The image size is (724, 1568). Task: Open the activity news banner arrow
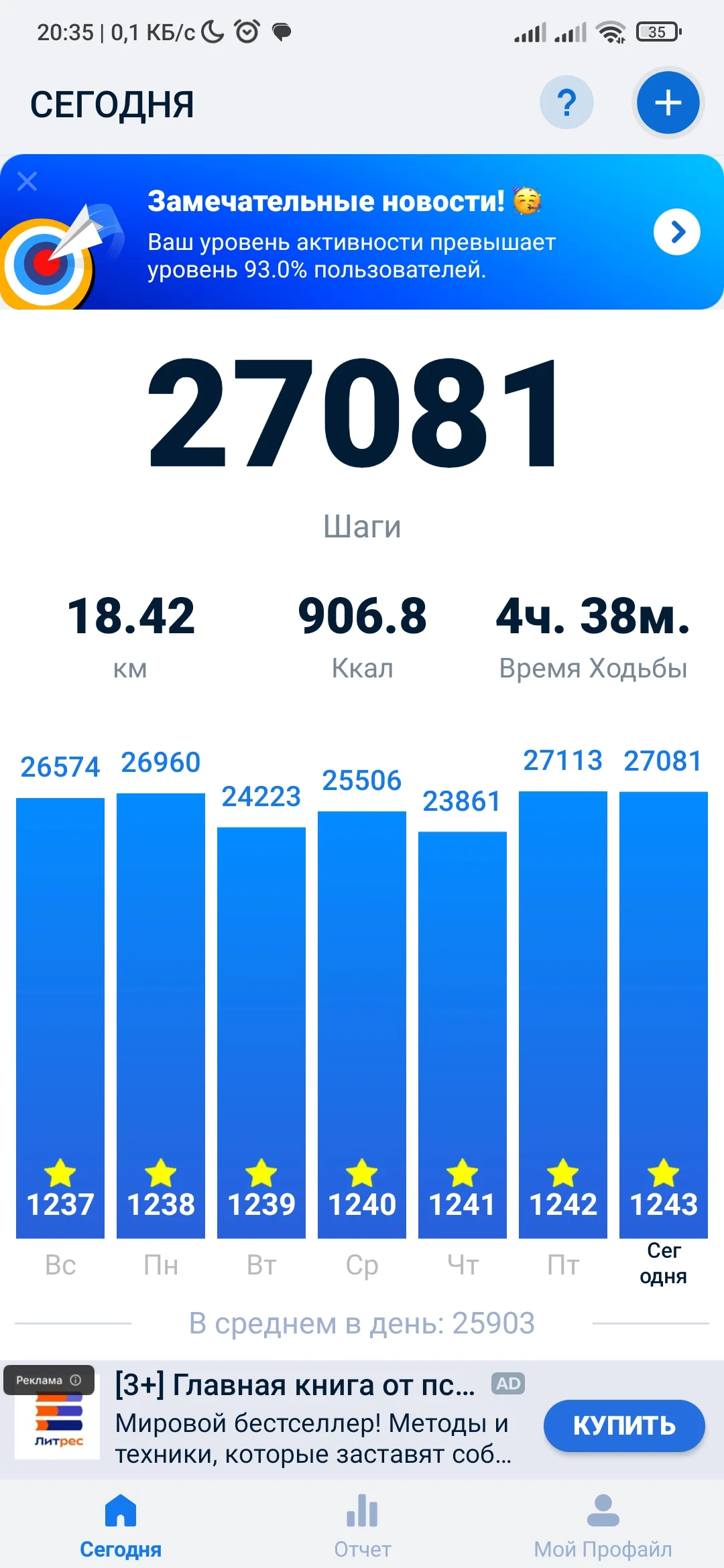[x=677, y=233]
